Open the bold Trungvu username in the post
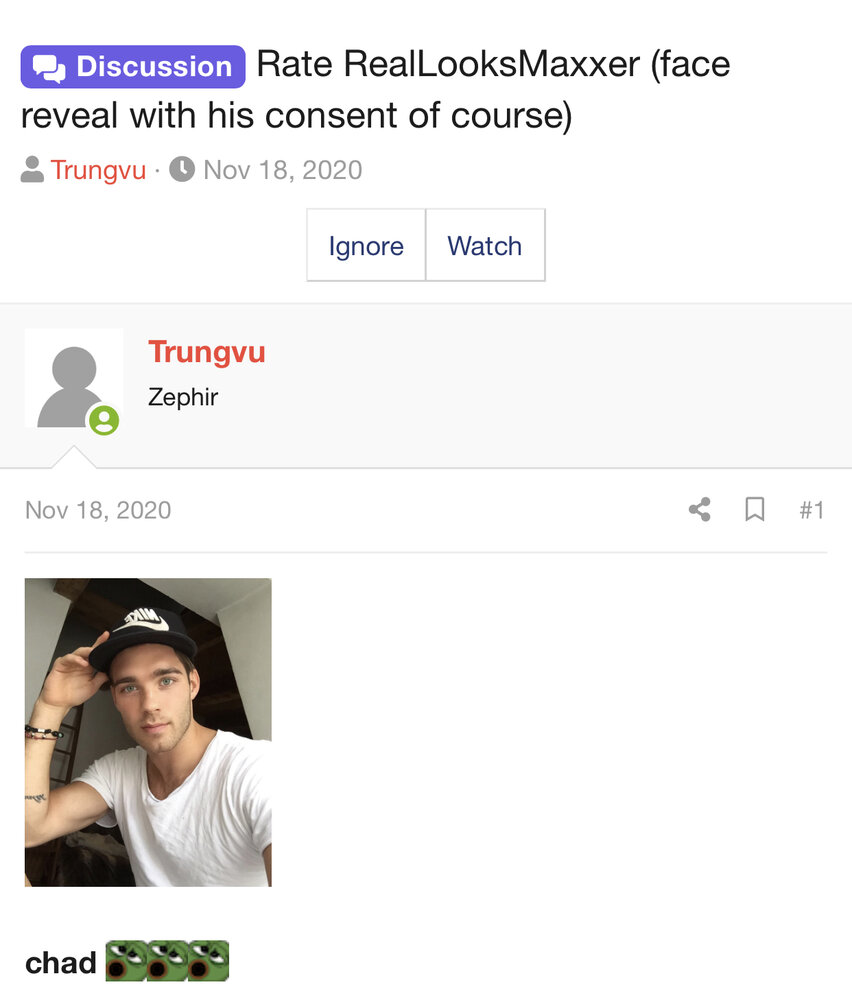Viewport: 852px width, 1000px height. click(x=206, y=352)
